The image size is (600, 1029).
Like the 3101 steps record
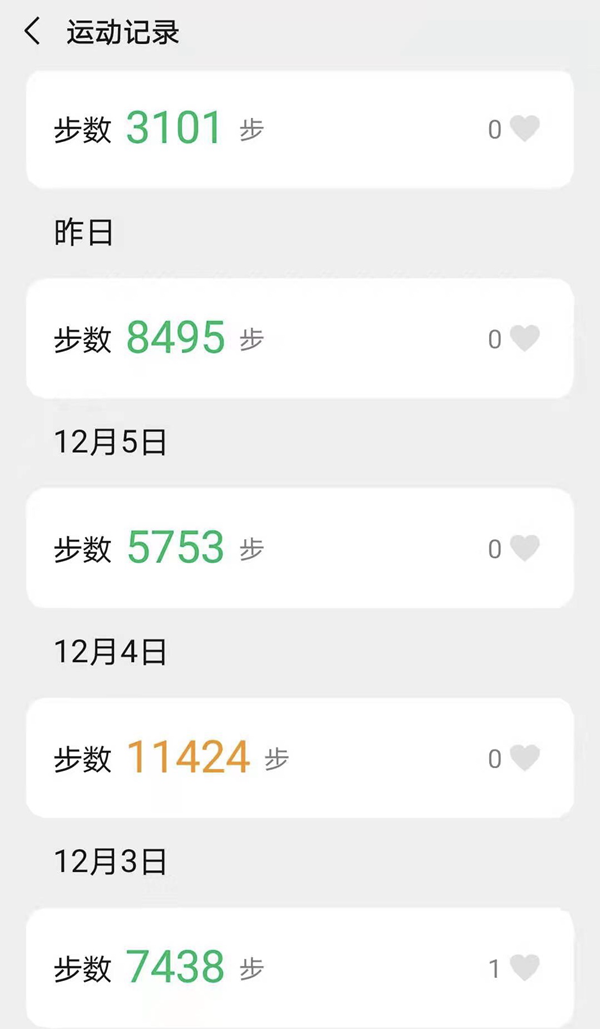point(525,129)
